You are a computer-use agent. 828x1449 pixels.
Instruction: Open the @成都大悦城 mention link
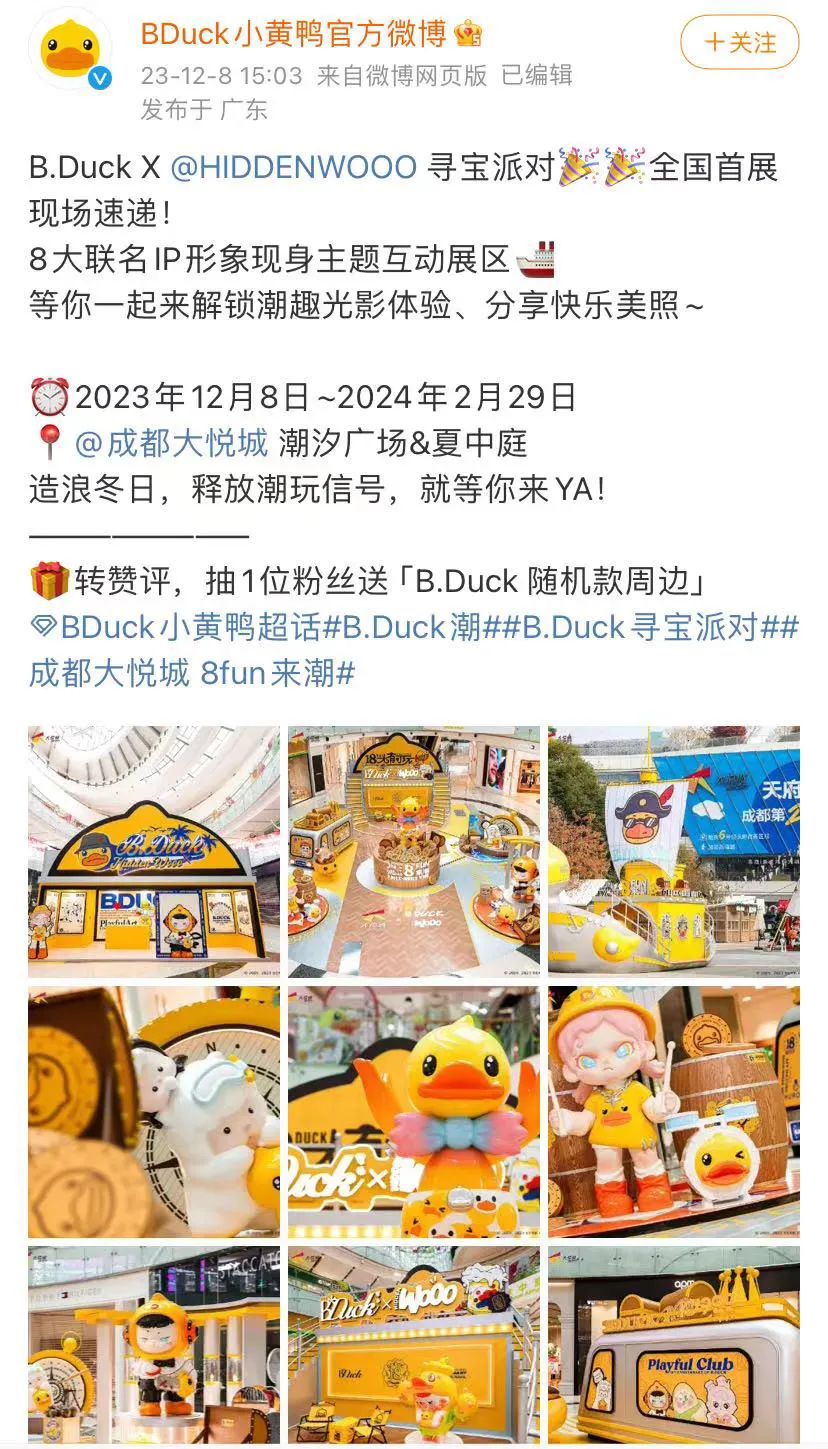click(171, 443)
